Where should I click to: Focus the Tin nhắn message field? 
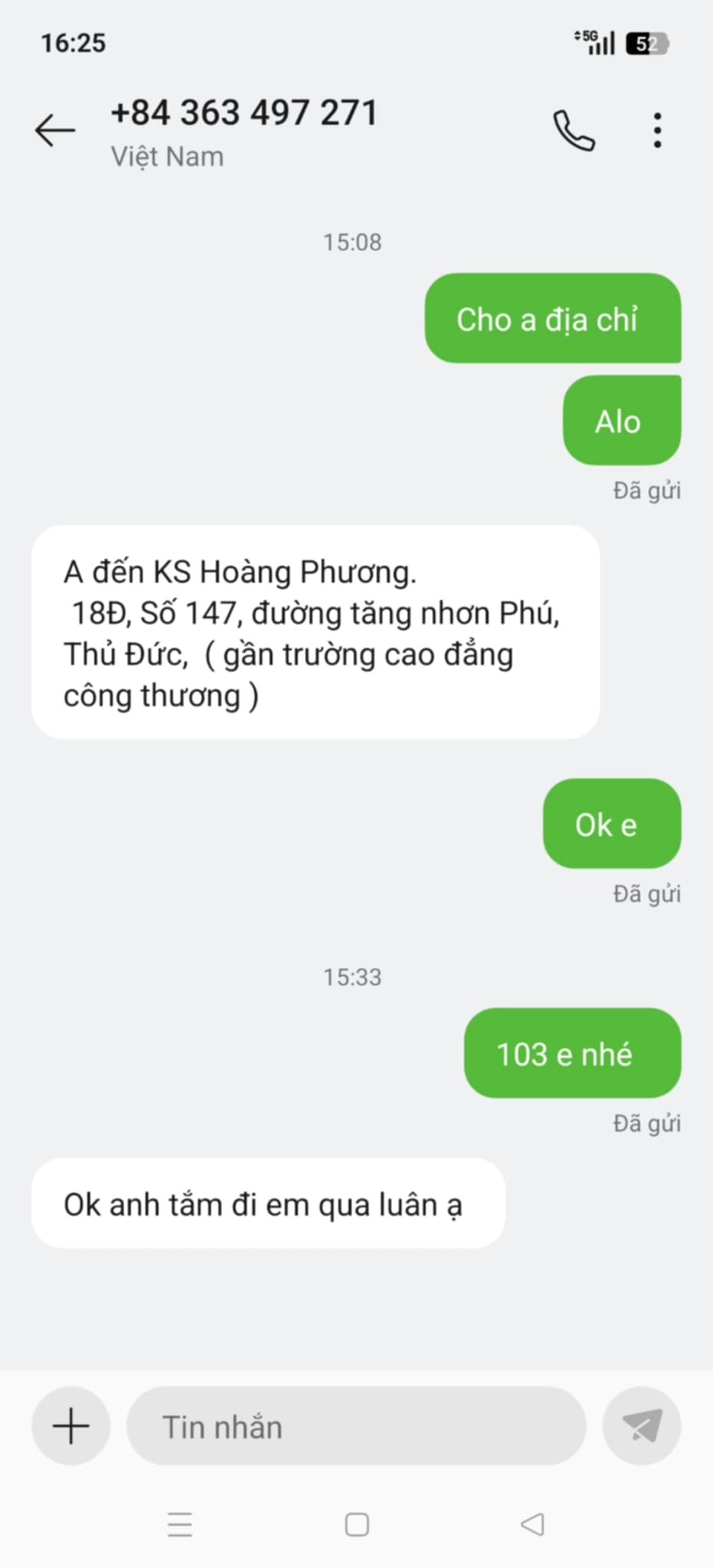[356, 1426]
